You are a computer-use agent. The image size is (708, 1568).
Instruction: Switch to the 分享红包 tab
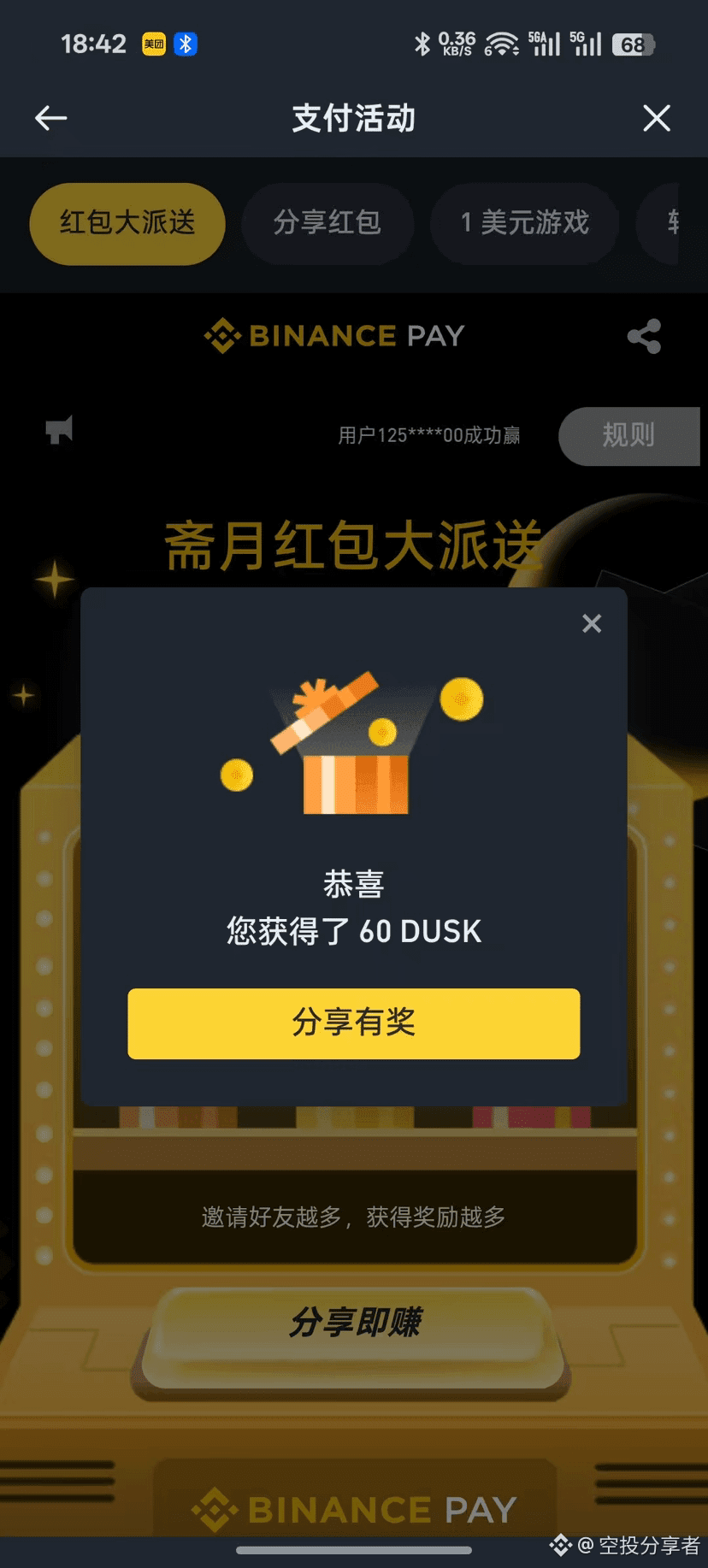click(327, 223)
